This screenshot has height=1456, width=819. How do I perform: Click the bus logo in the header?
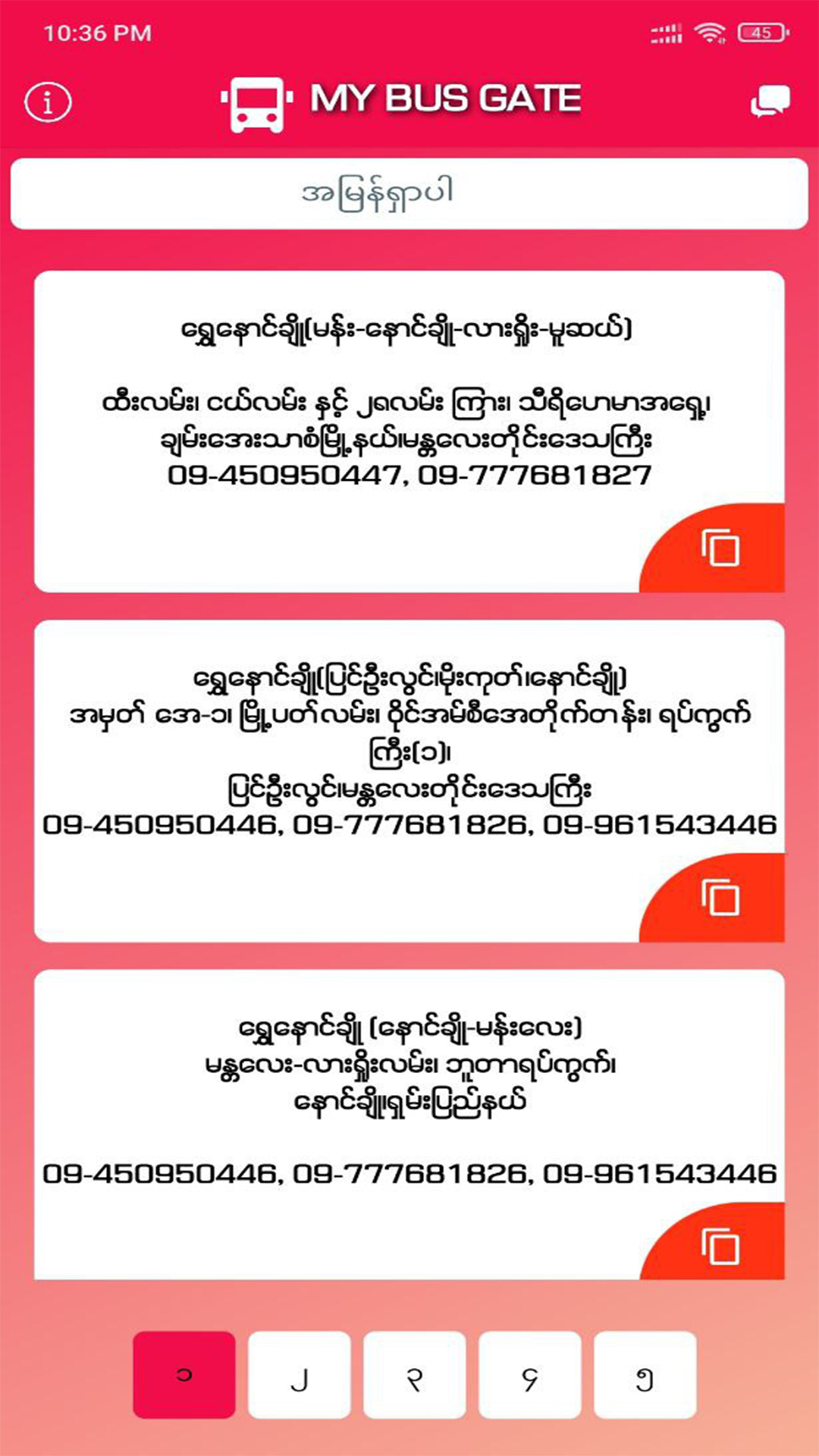click(256, 99)
